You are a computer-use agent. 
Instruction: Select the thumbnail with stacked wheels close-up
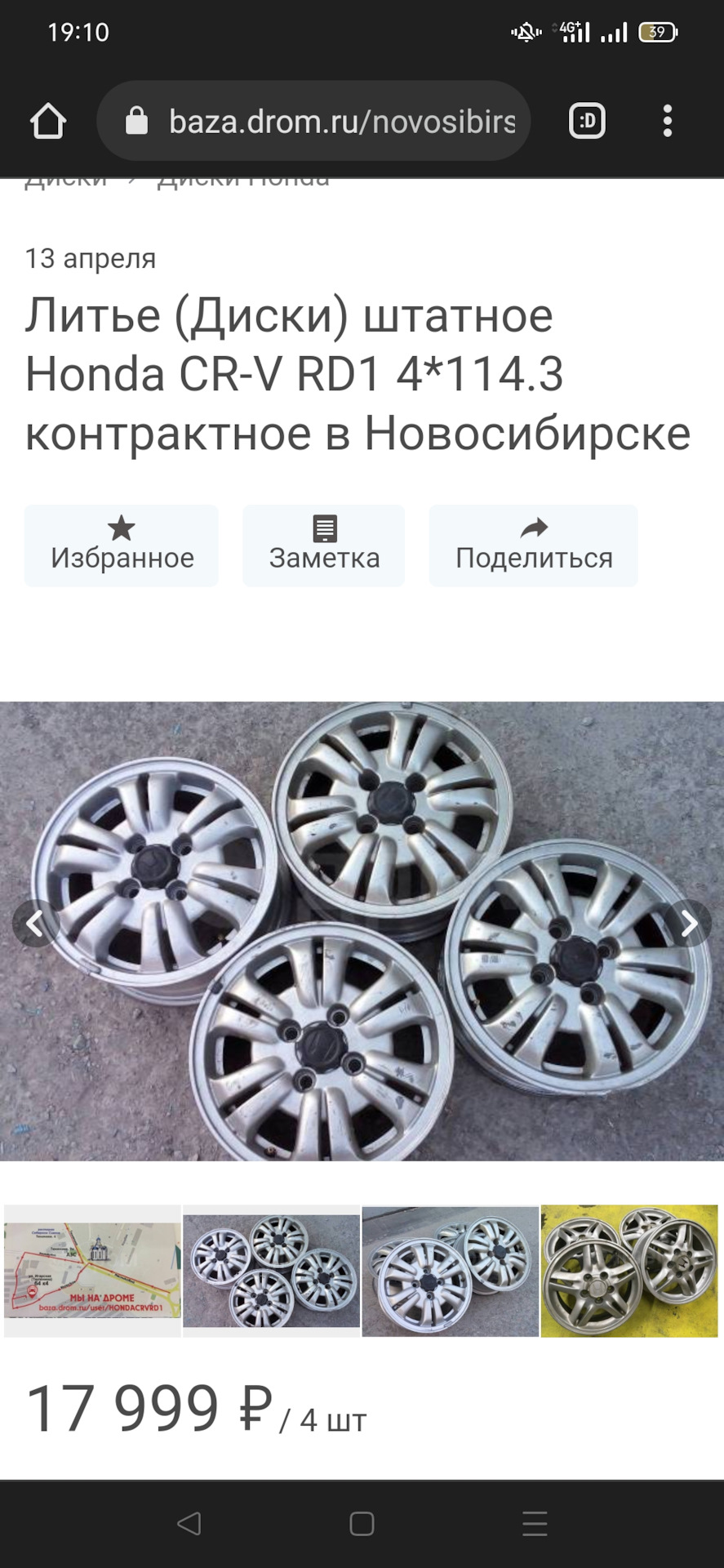(451, 1271)
